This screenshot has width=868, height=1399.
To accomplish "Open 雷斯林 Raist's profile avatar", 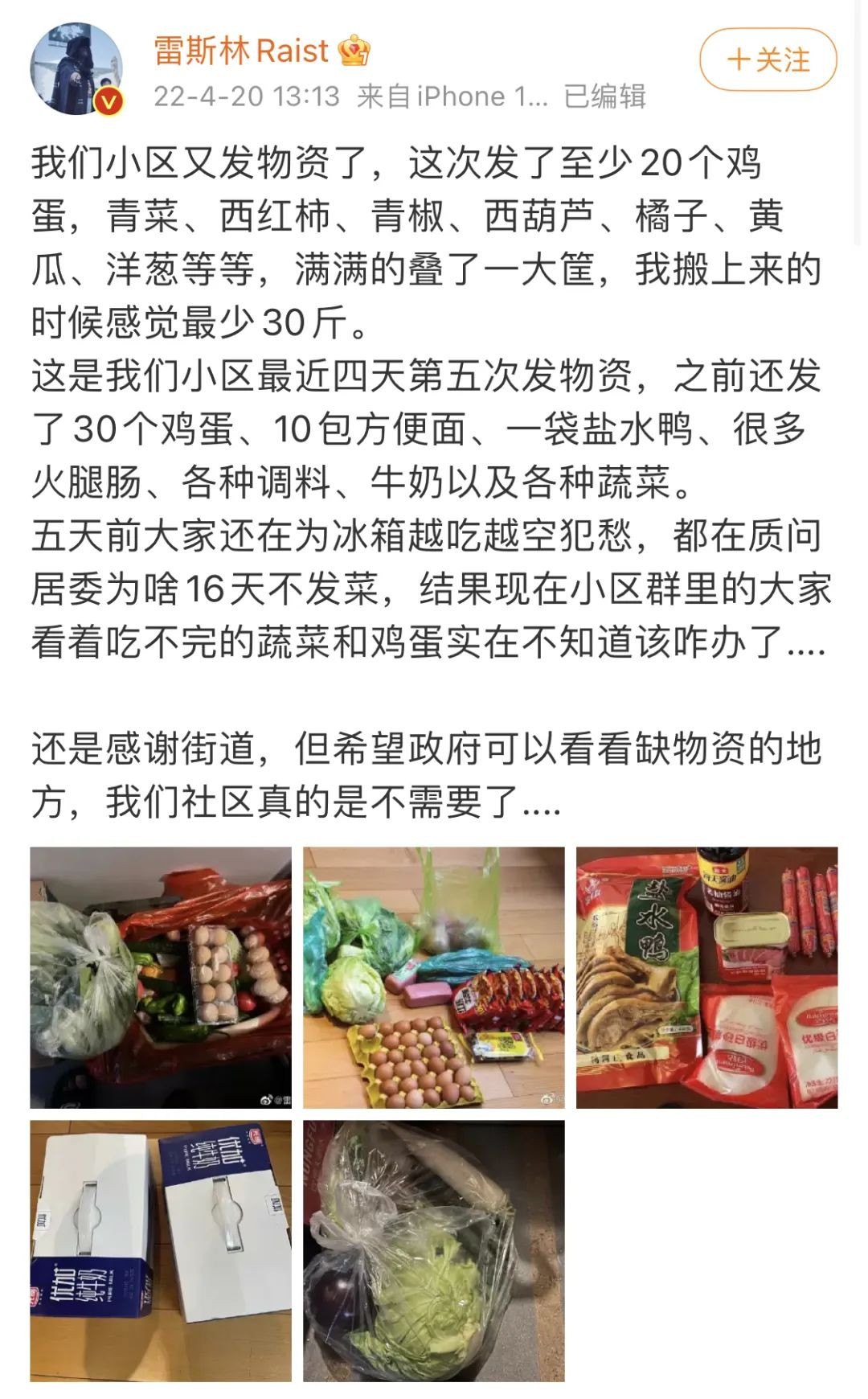I will coord(76,68).
